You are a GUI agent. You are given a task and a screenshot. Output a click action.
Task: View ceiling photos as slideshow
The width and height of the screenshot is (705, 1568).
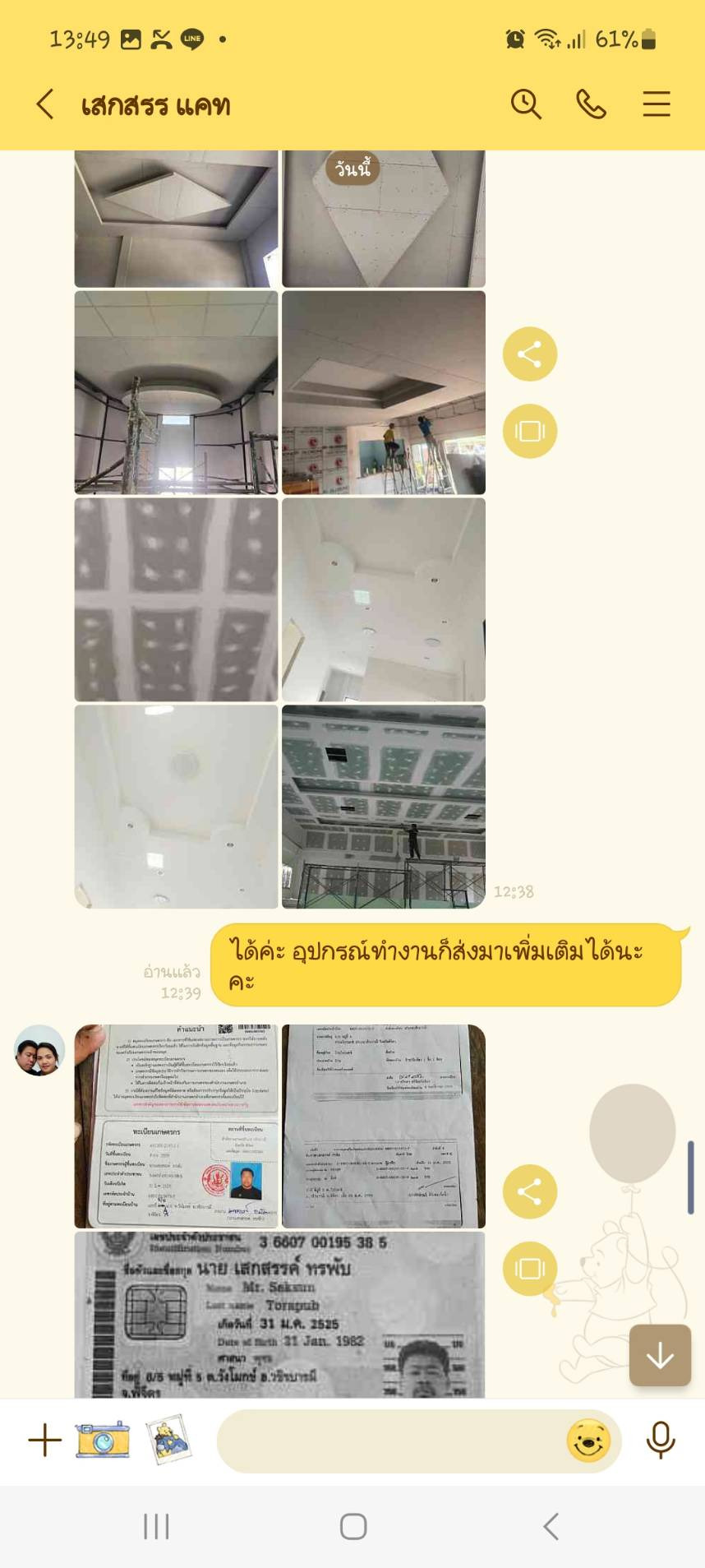530,431
